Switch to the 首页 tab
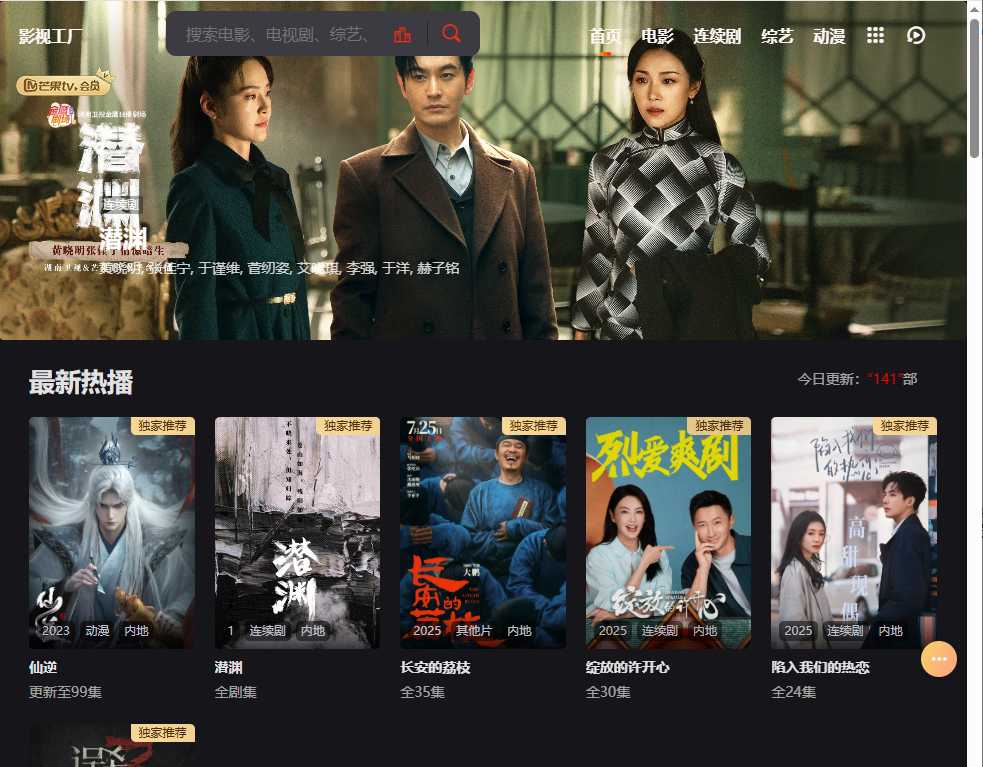The width and height of the screenshot is (983, 767). [x=605, y=36]
